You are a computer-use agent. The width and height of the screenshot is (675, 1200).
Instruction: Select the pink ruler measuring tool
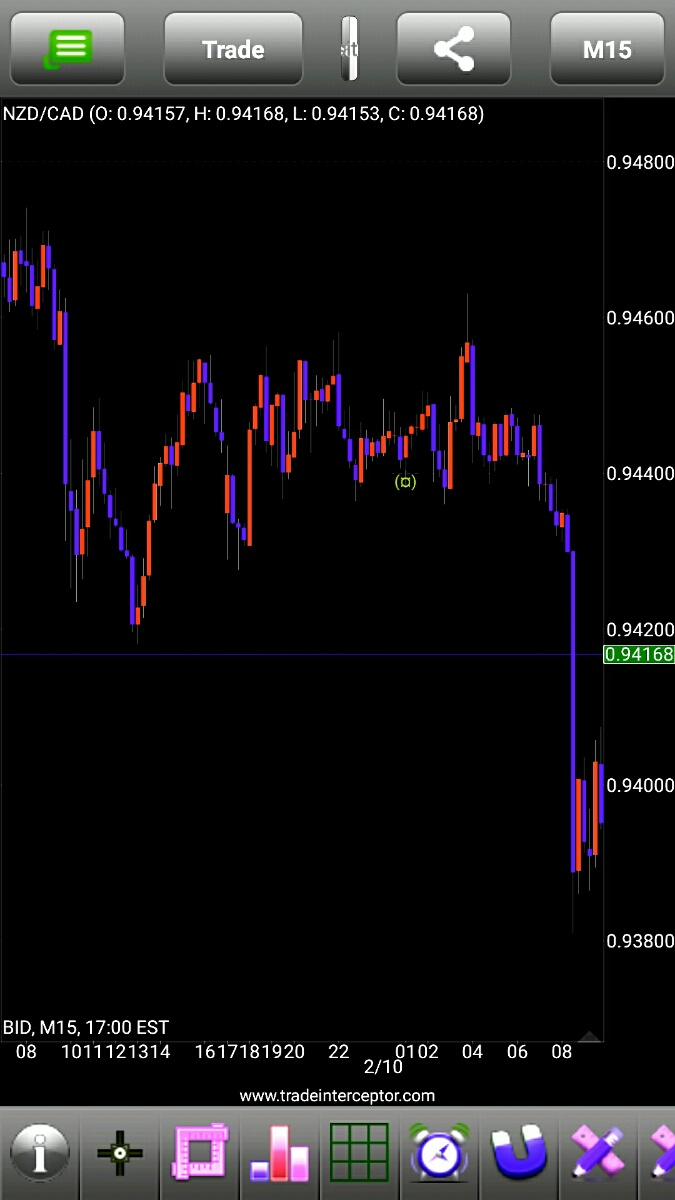(200, 1153)
